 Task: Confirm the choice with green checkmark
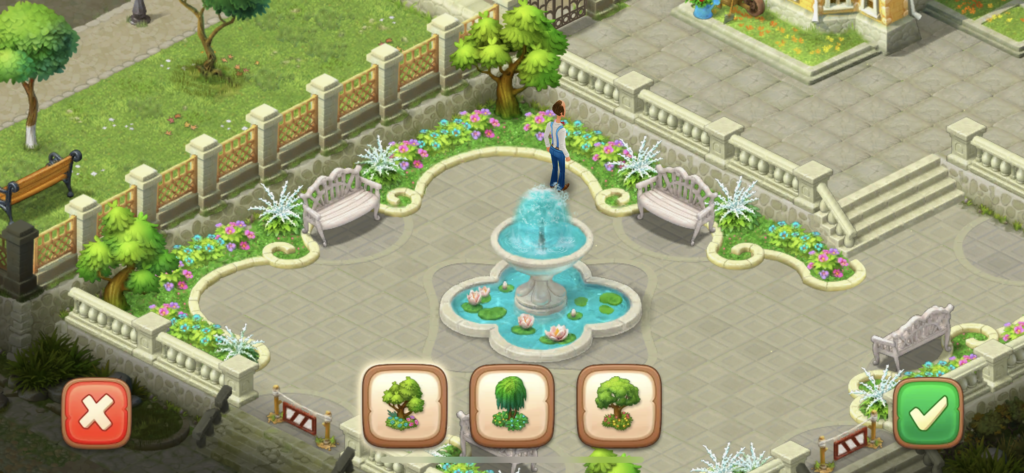pos(927,412)
